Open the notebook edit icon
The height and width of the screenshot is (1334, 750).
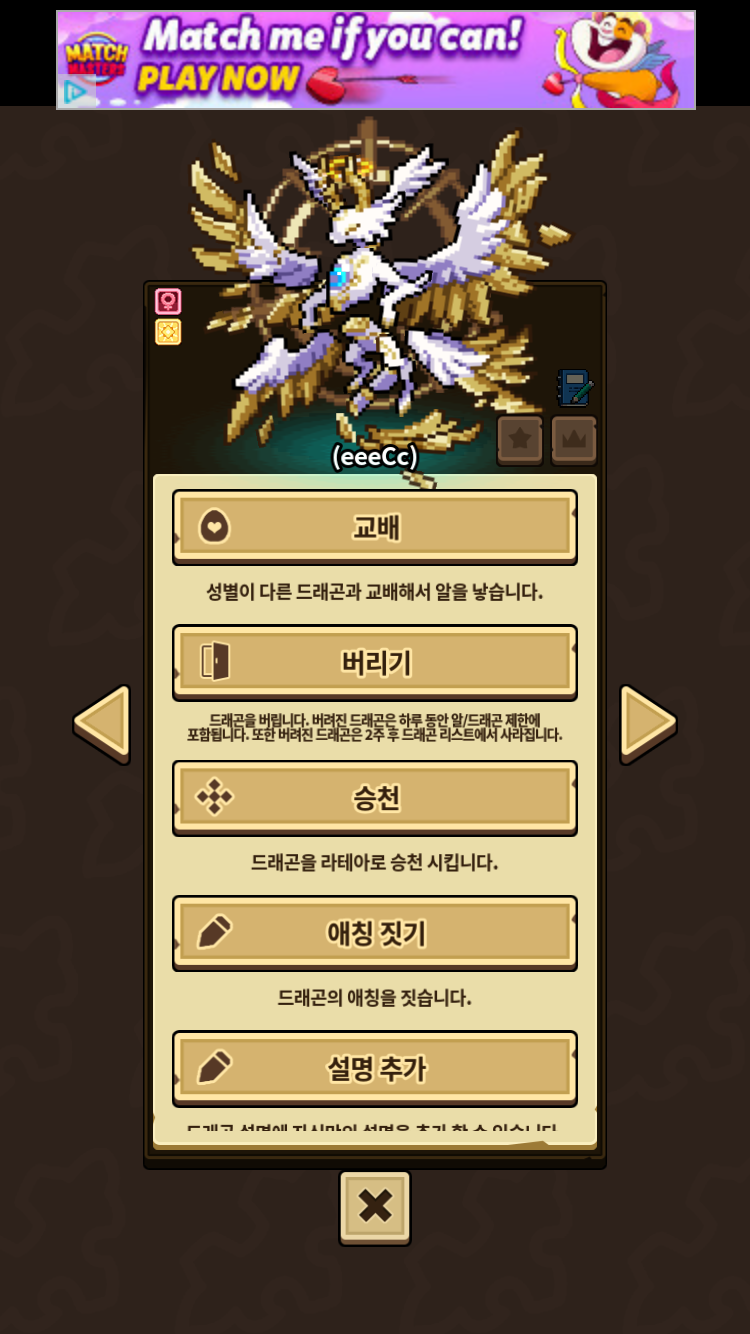point(575,388)
